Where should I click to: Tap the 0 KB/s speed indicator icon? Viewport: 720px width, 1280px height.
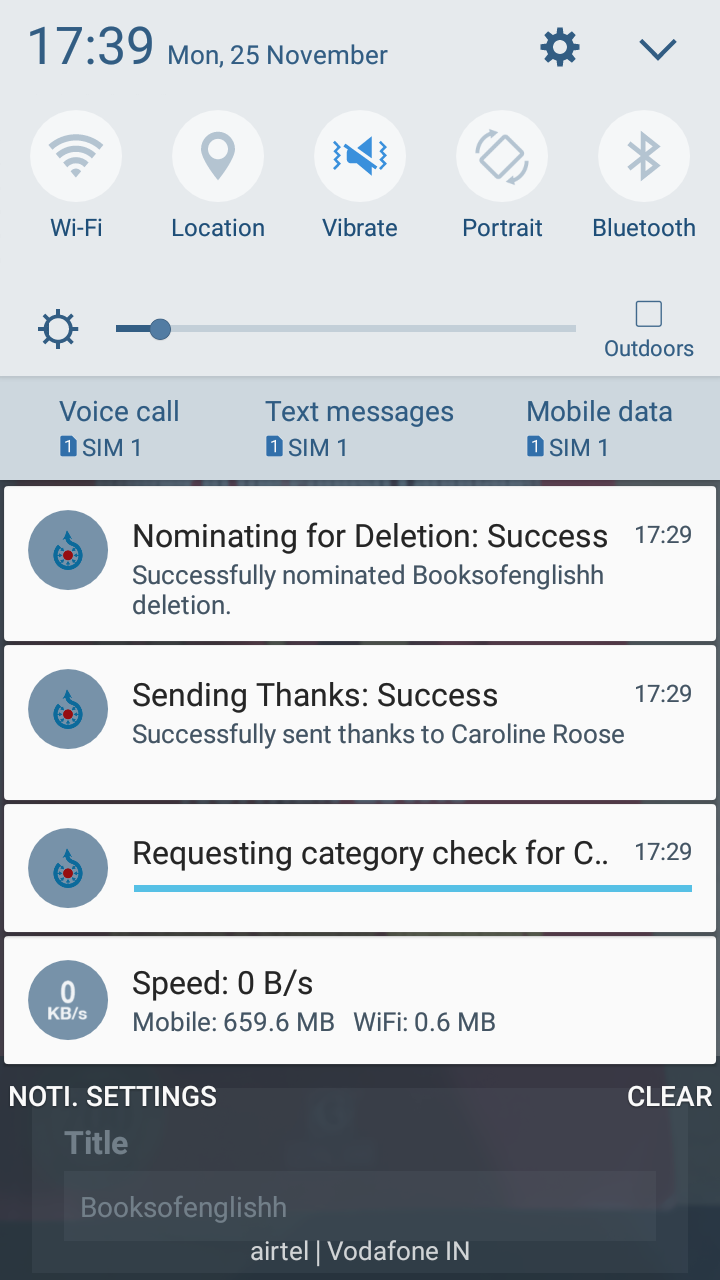pos(68,1000)
